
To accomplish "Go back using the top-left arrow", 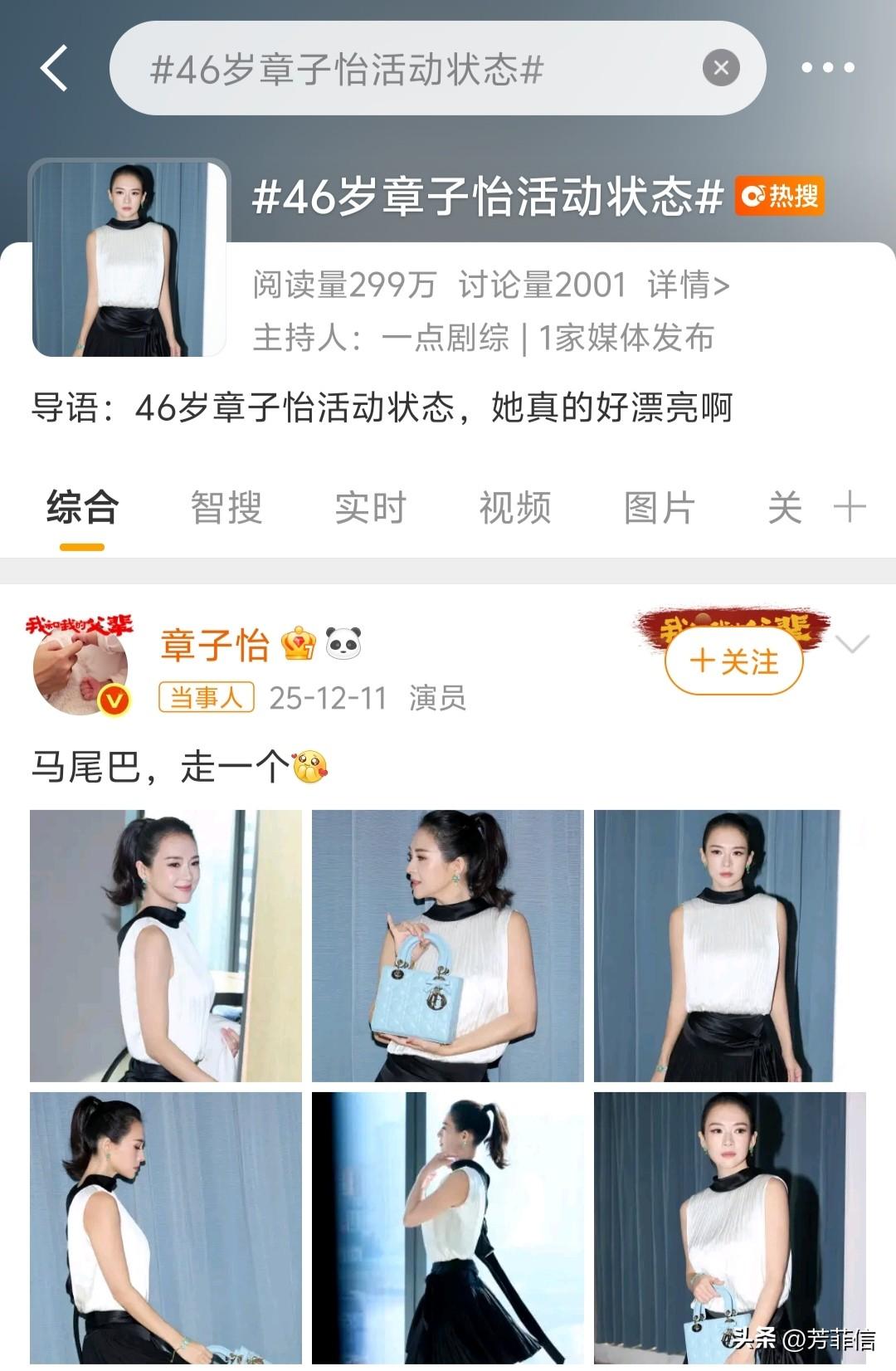I will click(x=54, y=68).
